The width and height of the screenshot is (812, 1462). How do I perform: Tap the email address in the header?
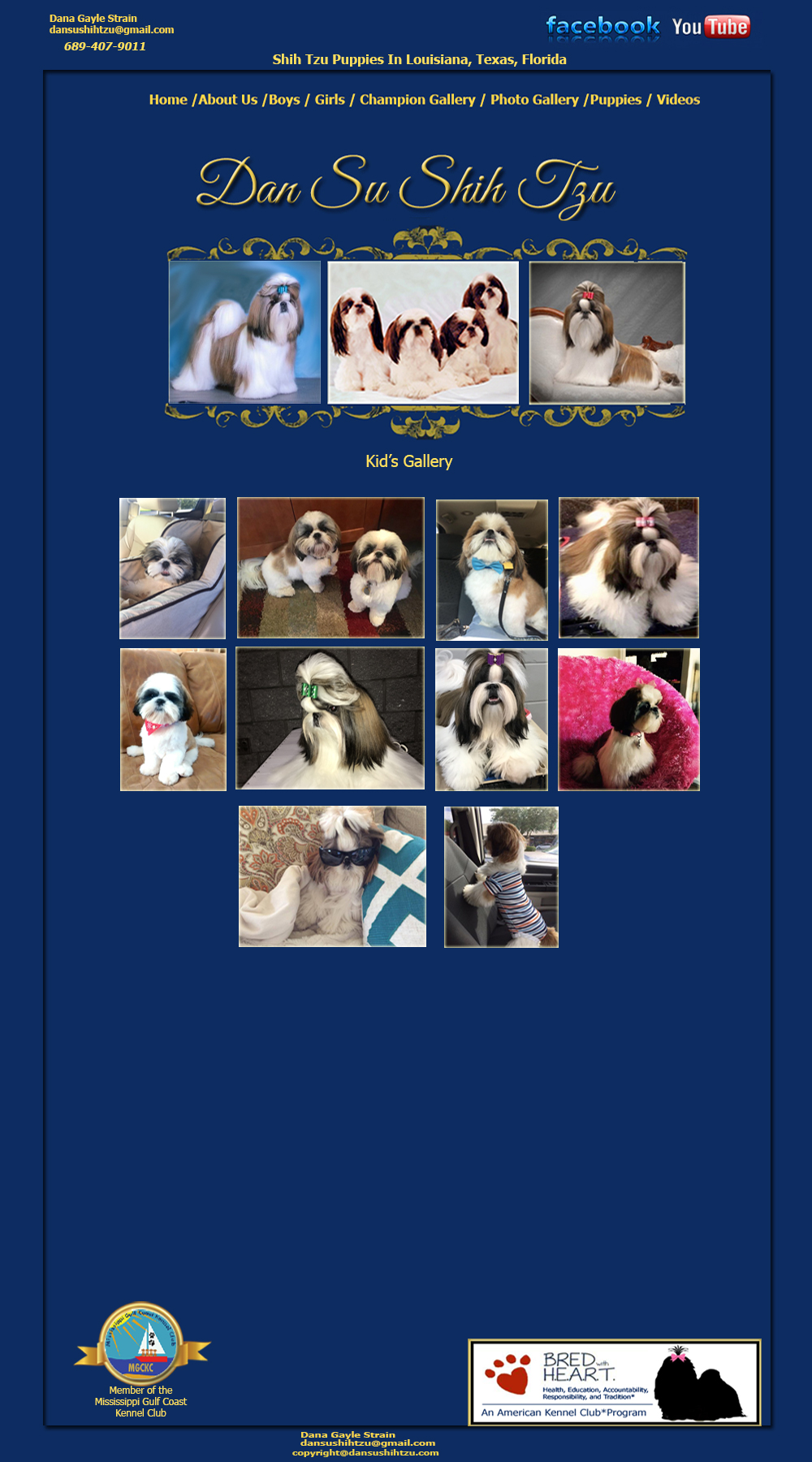(111, 30)
